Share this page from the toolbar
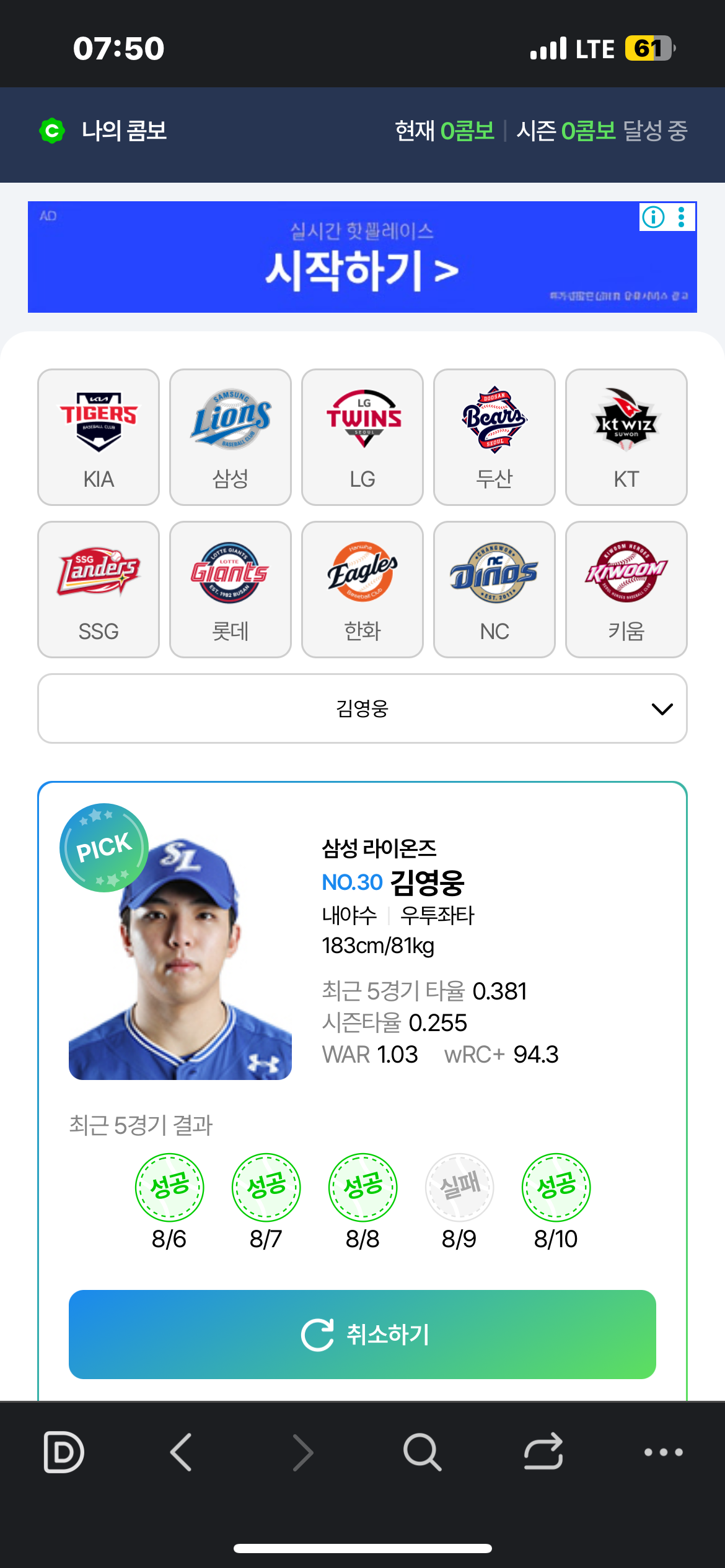 tap(543, 1452)
